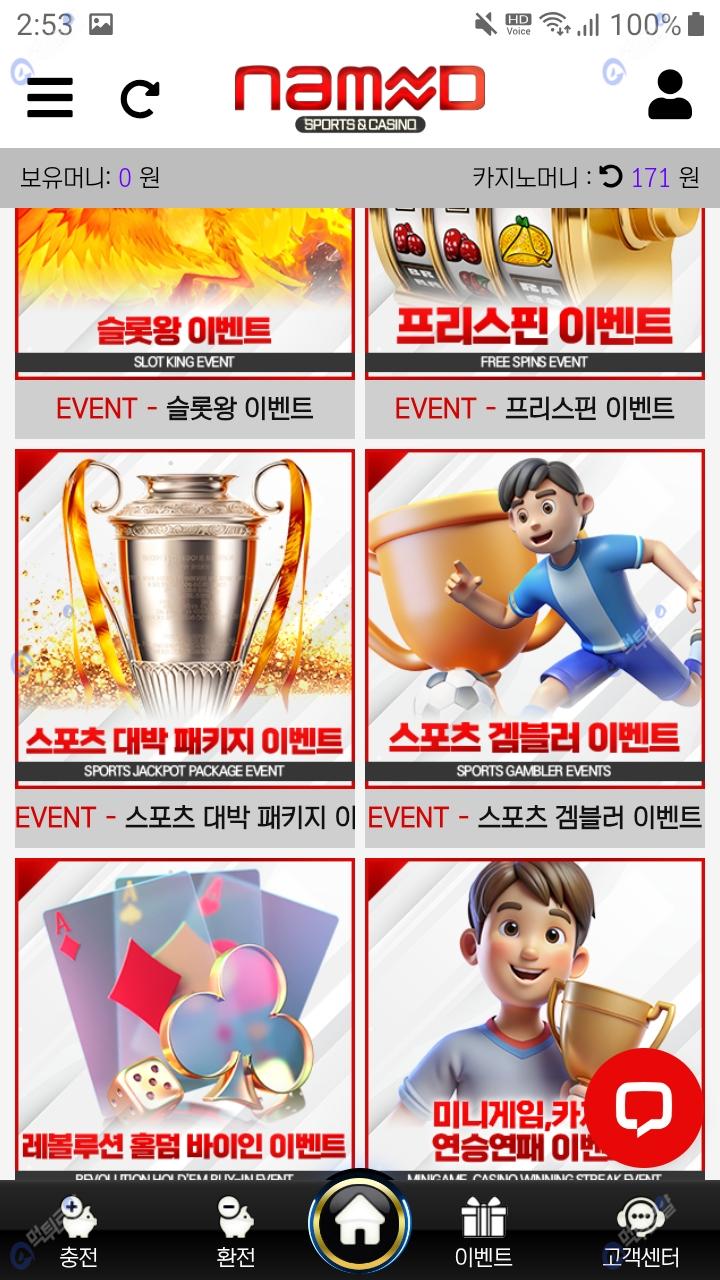Open the 레볼루션 홀덤 바이인 이벤트 card
Screen dimensions: 720x1280
[x=185, y=1020]
